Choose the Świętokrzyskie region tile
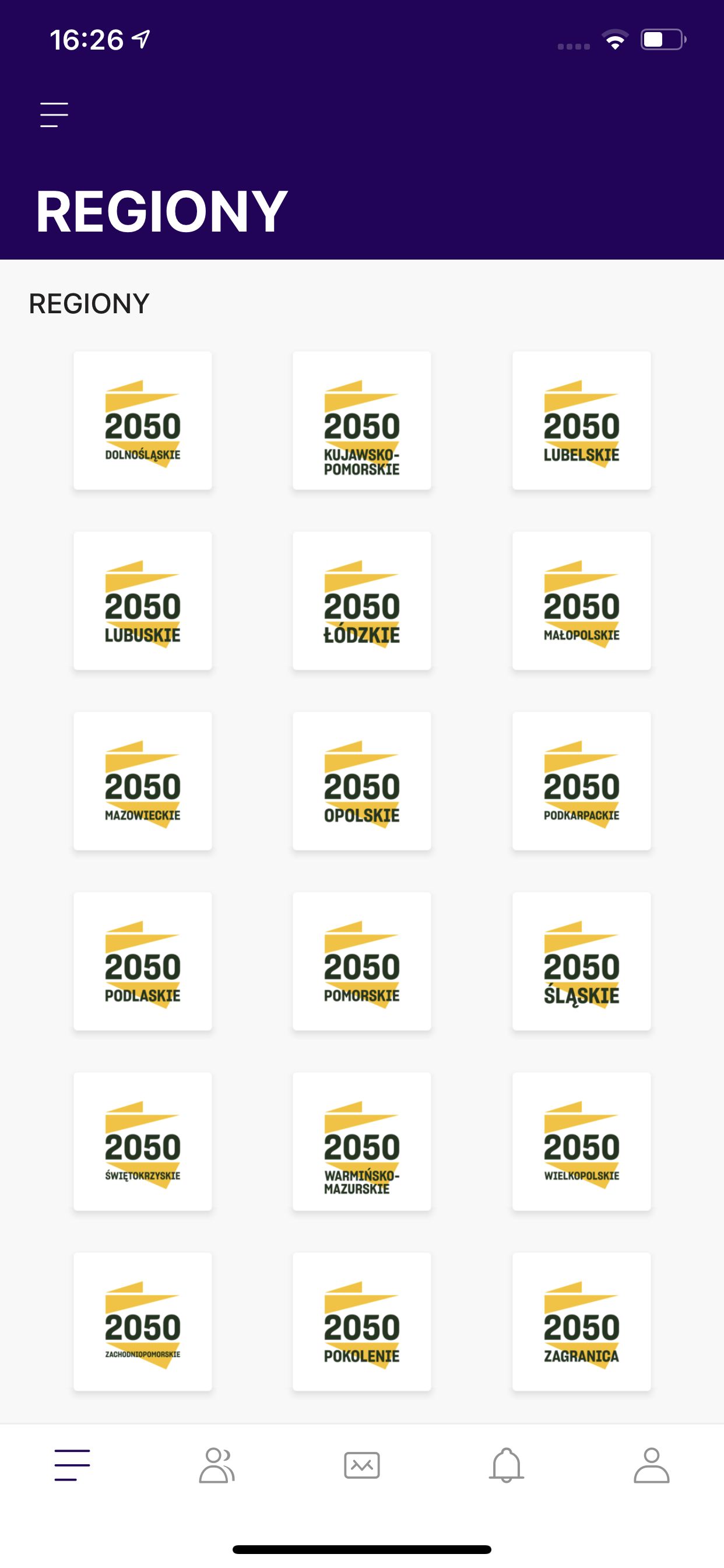The height and width of the screenshot is (1568, 724). click(x=143, y=1142)
